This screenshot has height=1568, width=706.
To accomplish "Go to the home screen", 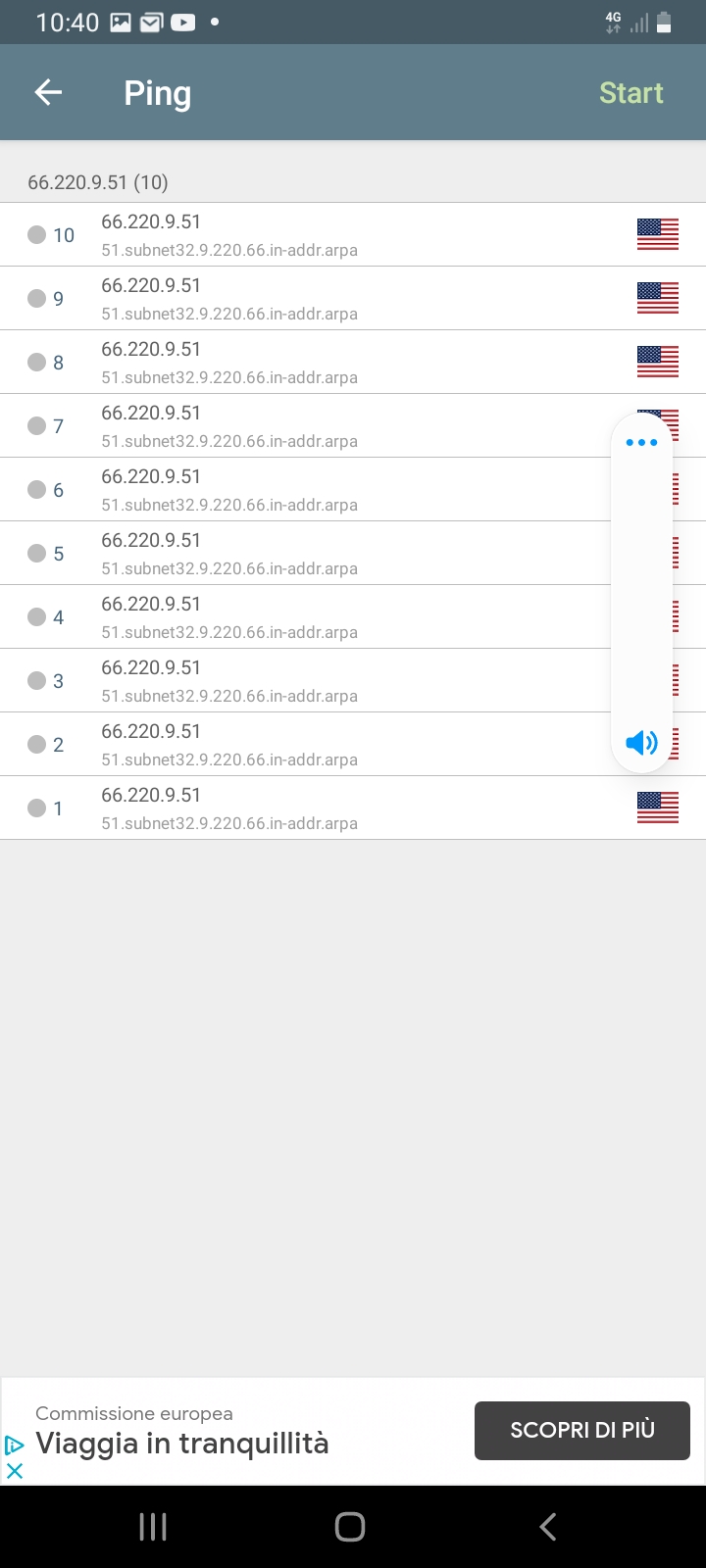I will (350, 1527).
